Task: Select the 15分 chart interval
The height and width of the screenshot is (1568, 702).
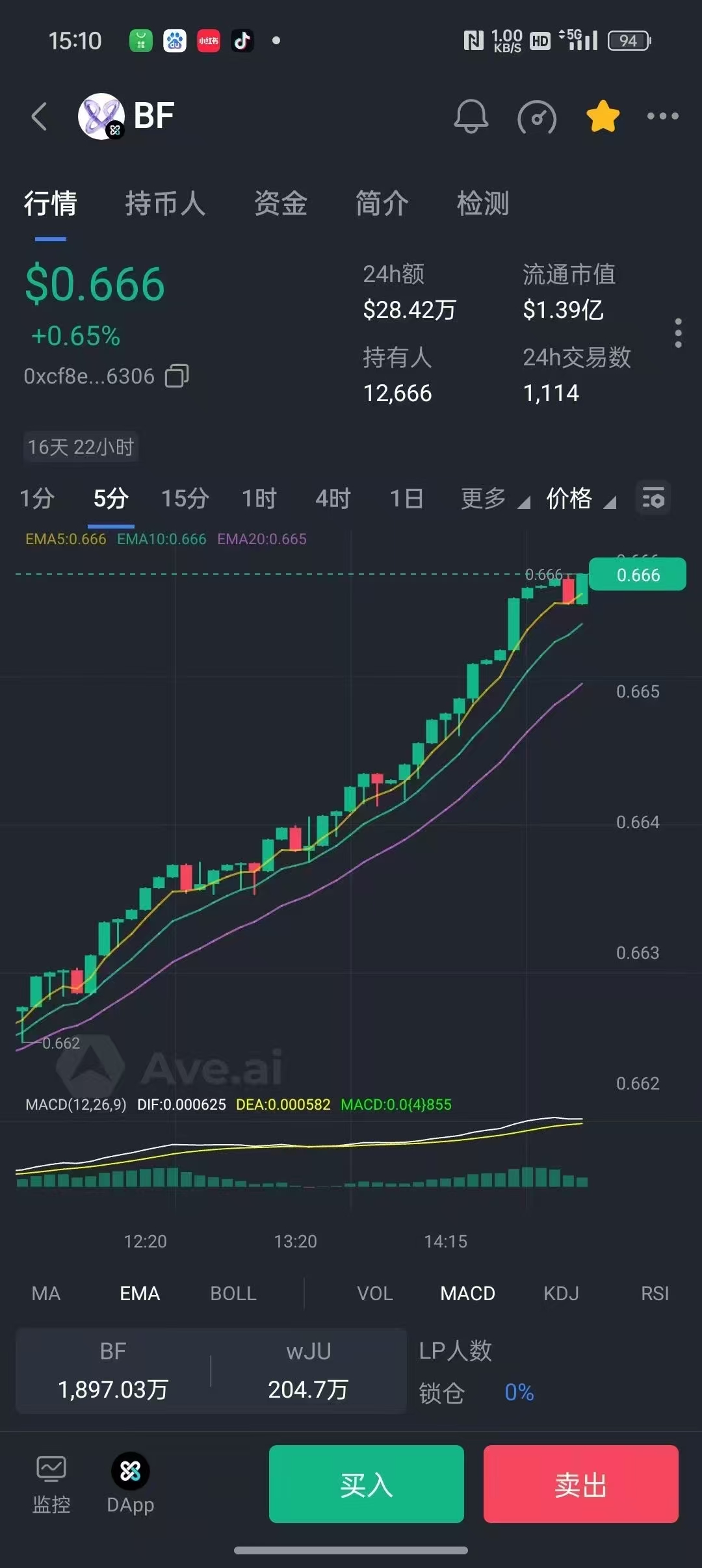Action: pos(185,499)
